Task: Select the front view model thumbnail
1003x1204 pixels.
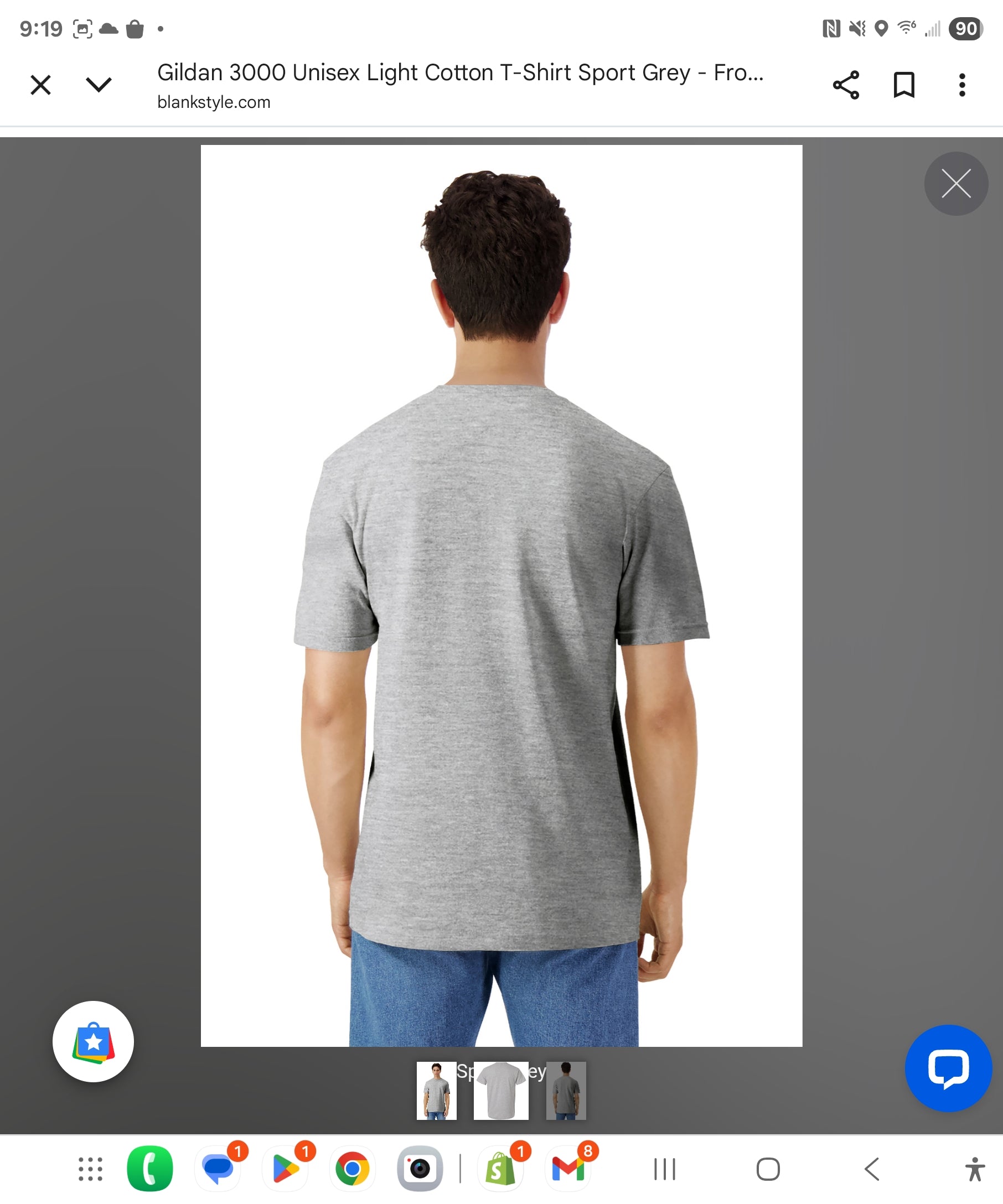Action: pyautogui.click(x=436, y=1091)
